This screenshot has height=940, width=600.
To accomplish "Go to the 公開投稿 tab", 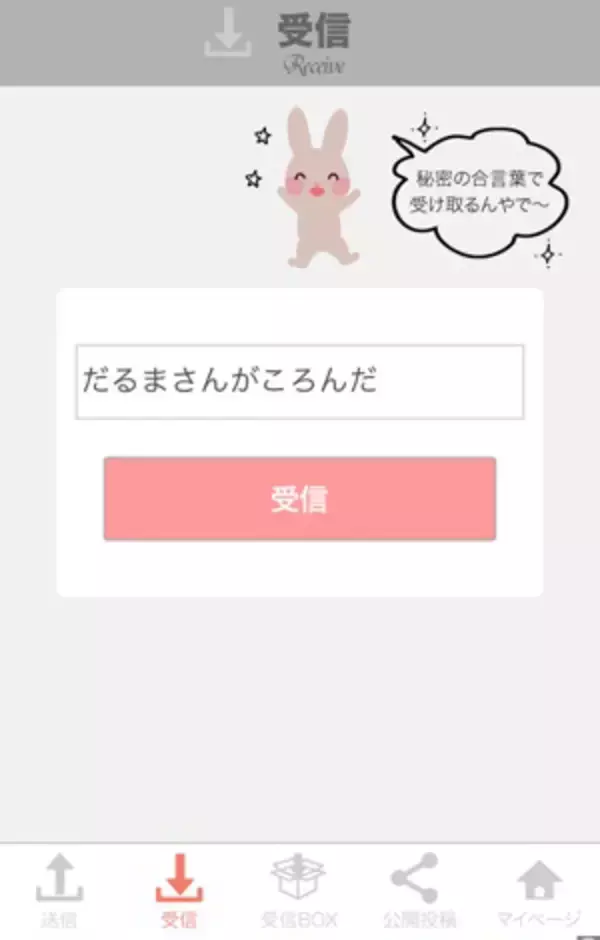I will pos(419,891).
